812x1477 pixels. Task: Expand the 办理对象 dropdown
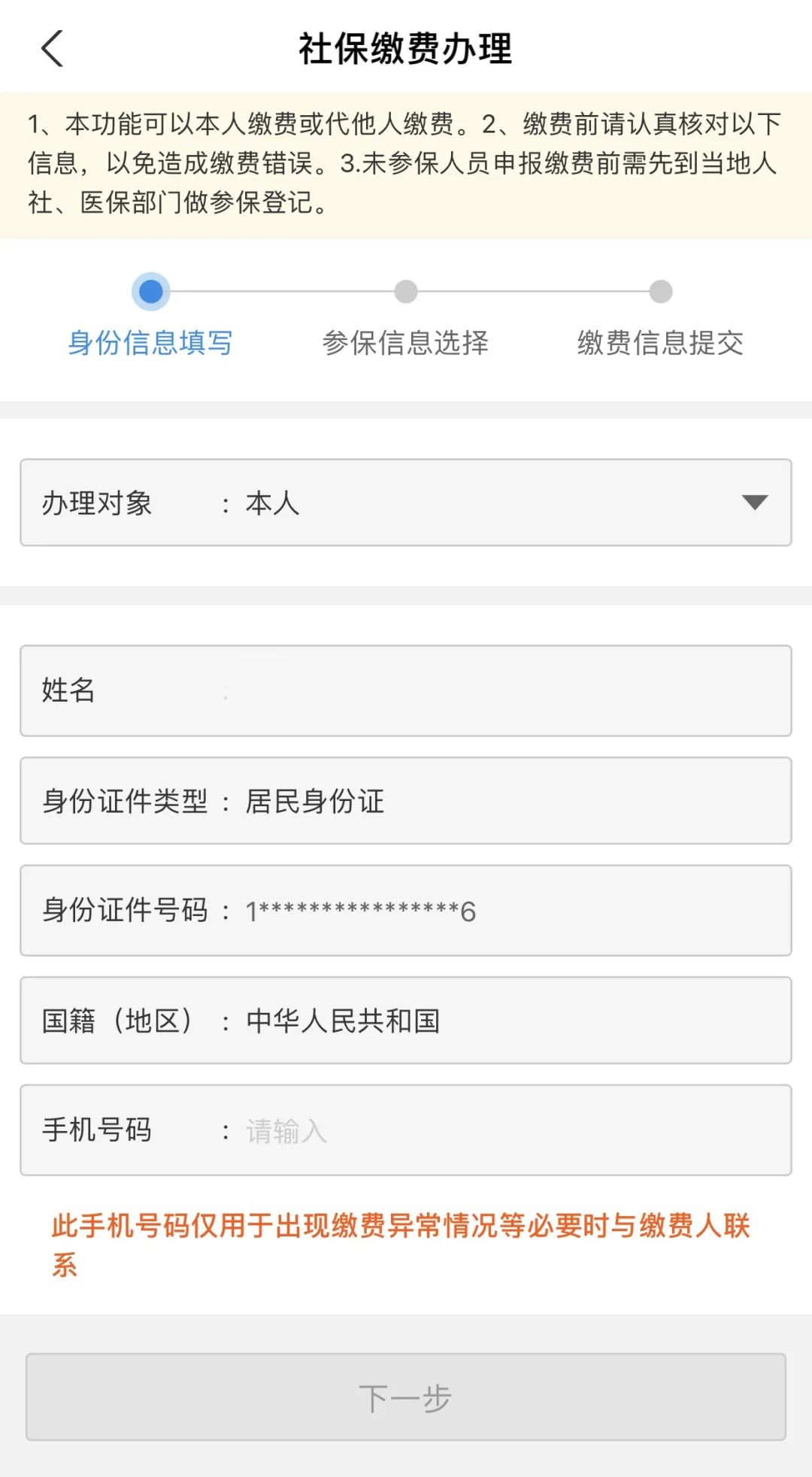tap(753, 502)
